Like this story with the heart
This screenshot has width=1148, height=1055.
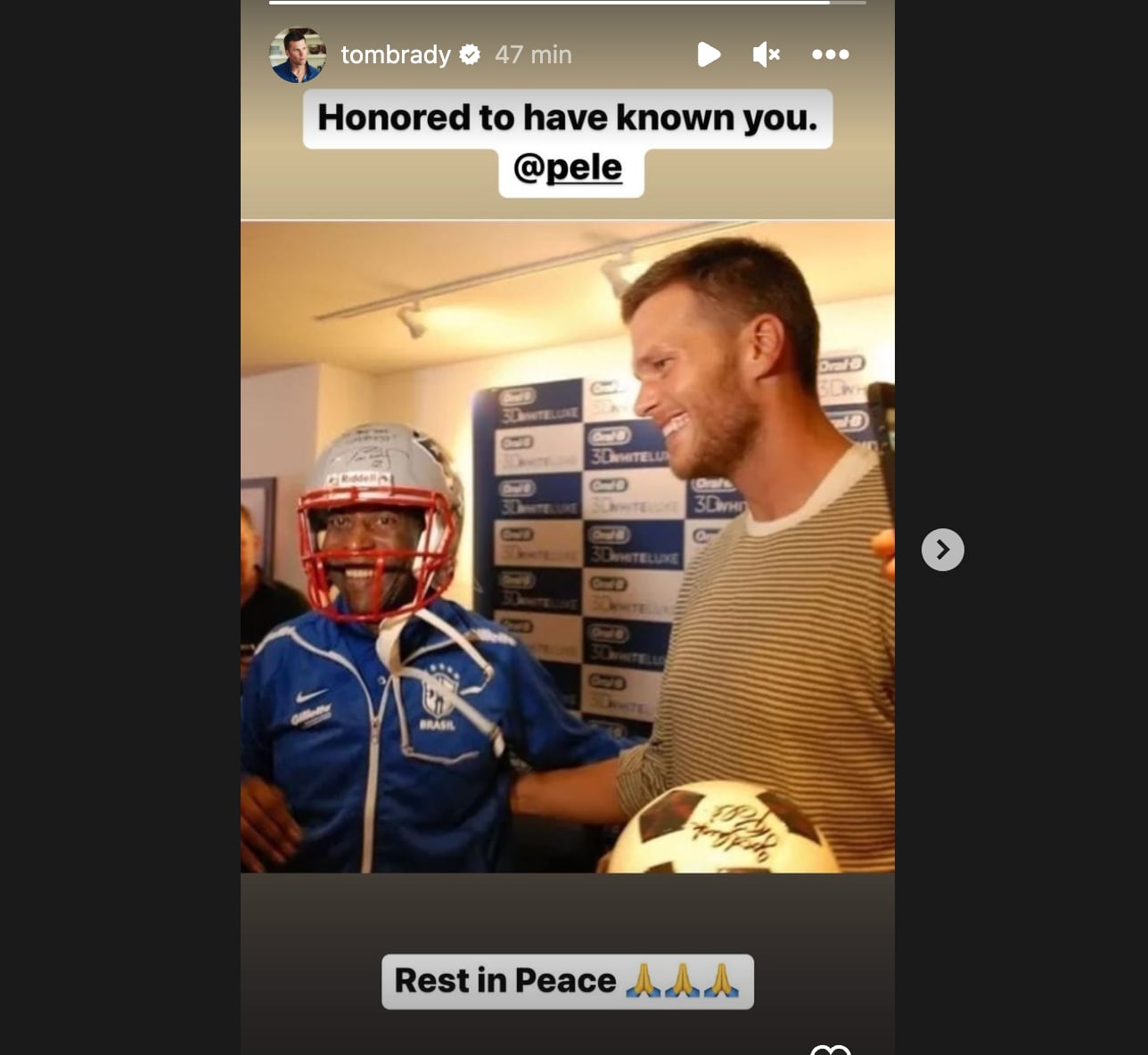[x=830, y=1050]
